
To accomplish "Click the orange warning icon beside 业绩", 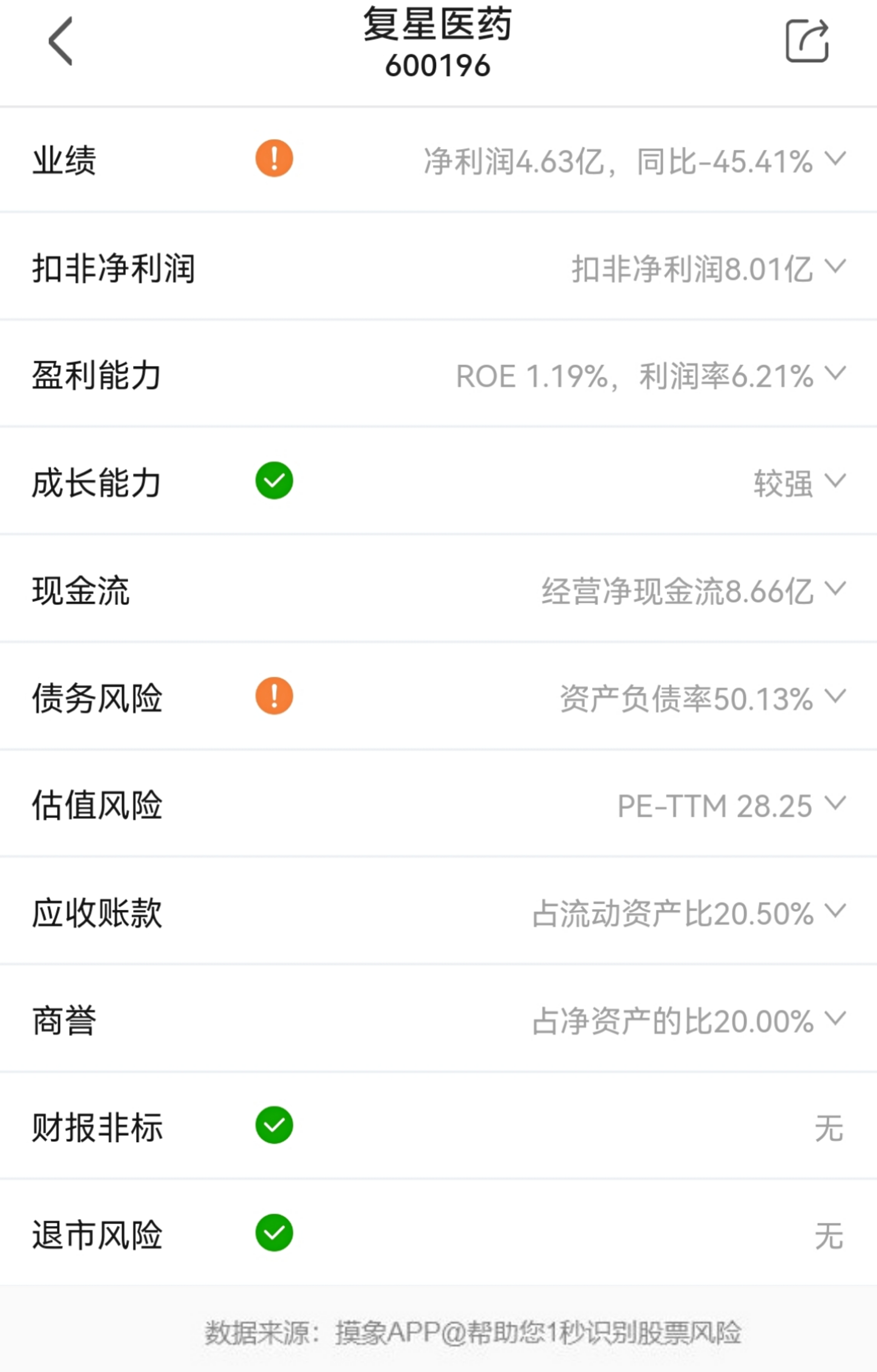I will click(275, 158).
